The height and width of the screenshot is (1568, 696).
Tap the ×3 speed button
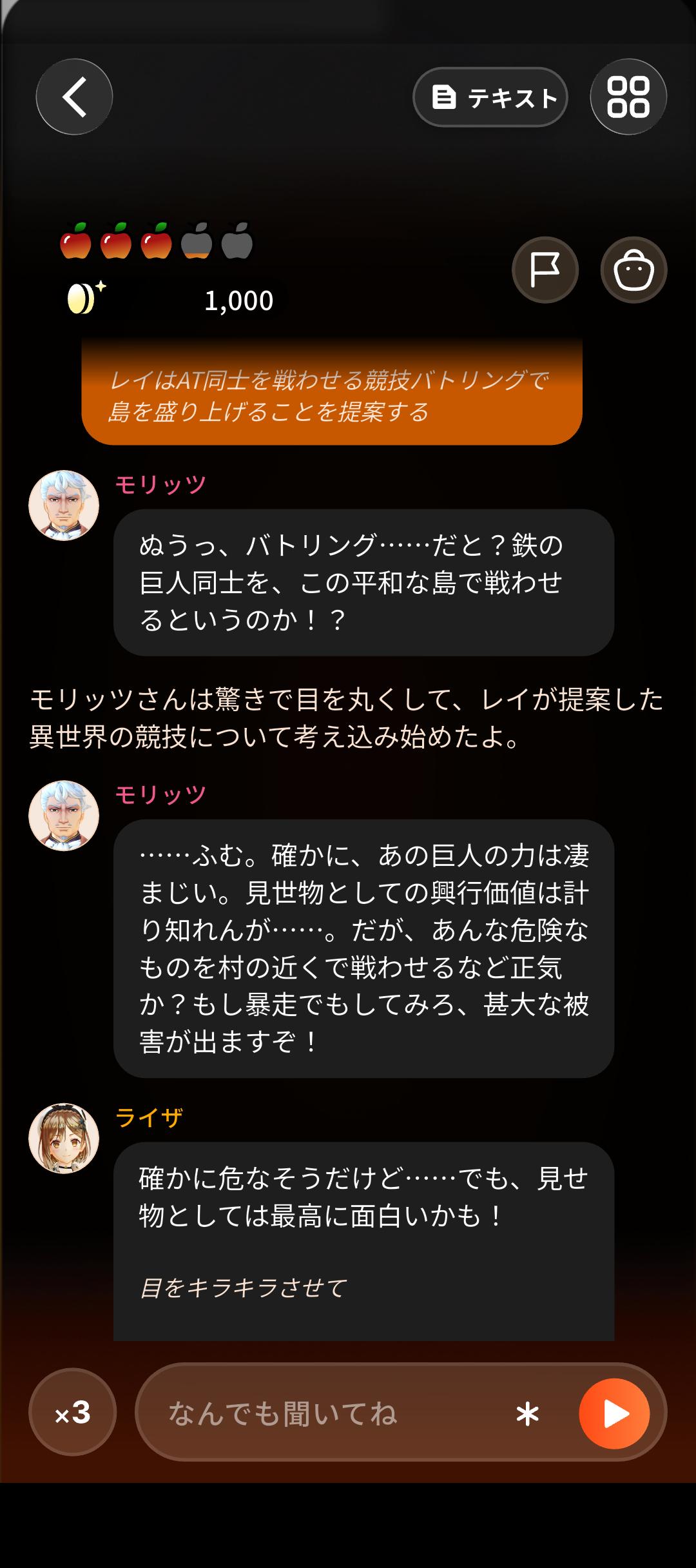73,1412
